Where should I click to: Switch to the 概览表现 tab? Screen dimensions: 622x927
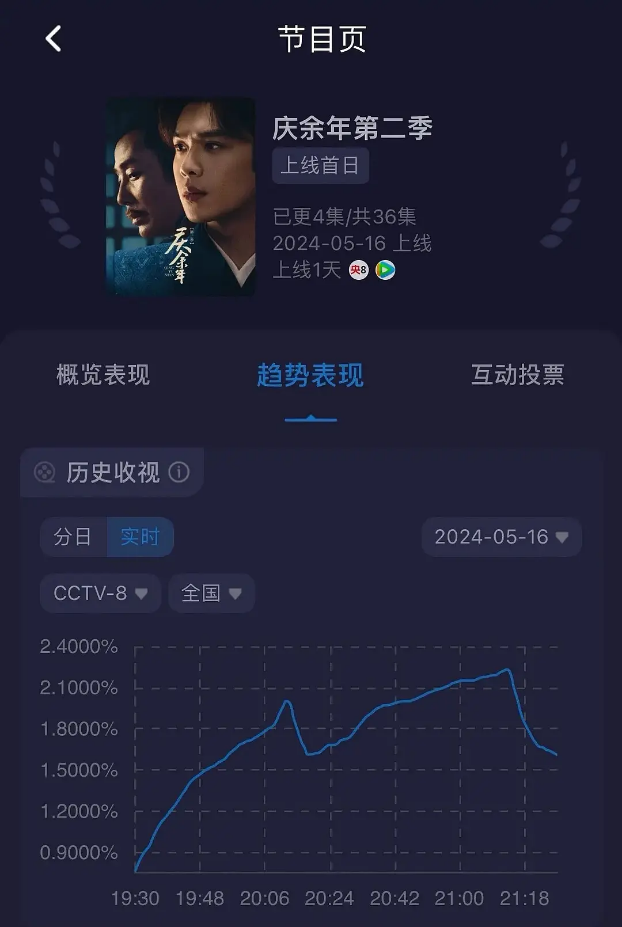(103, 375)
